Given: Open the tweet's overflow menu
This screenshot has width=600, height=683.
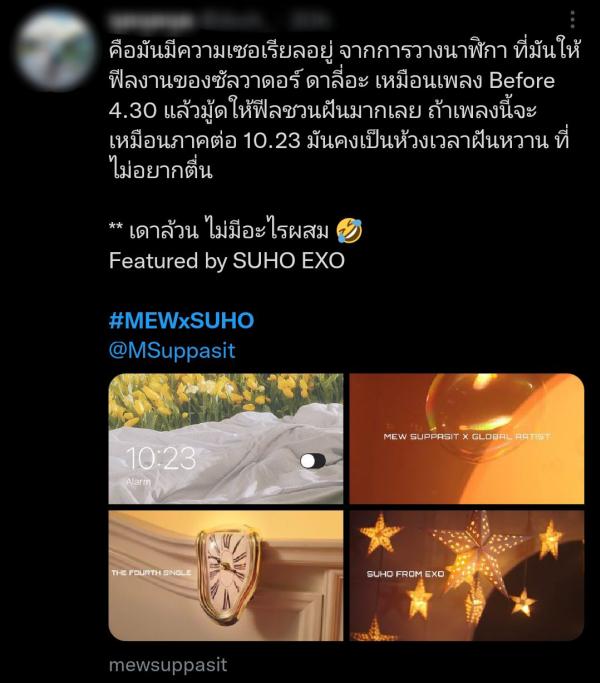Looking at the screenshot, I should coord(572,19).
